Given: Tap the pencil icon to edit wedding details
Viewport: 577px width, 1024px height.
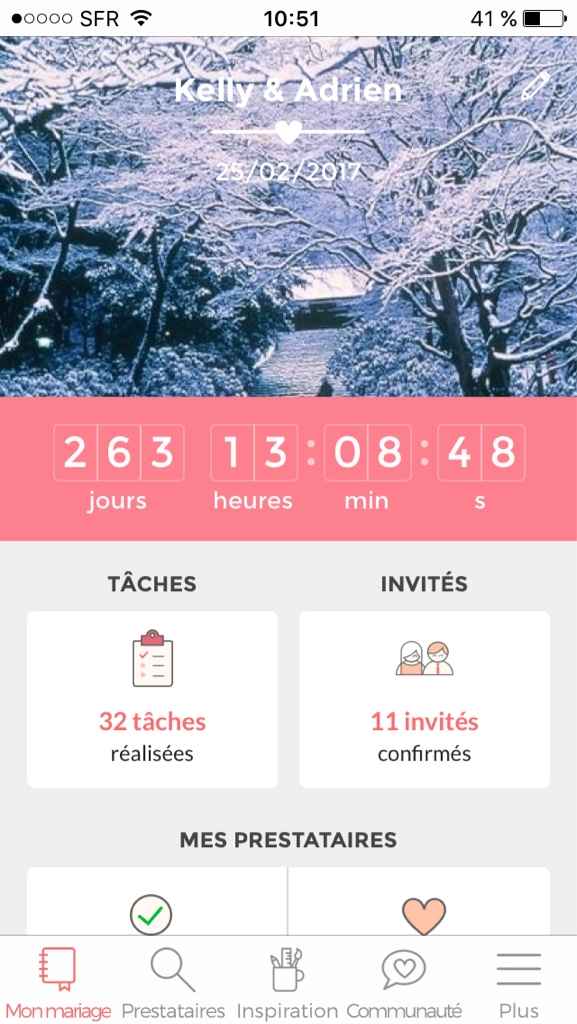Looking at the screenshot, I should tap(536, 86).
